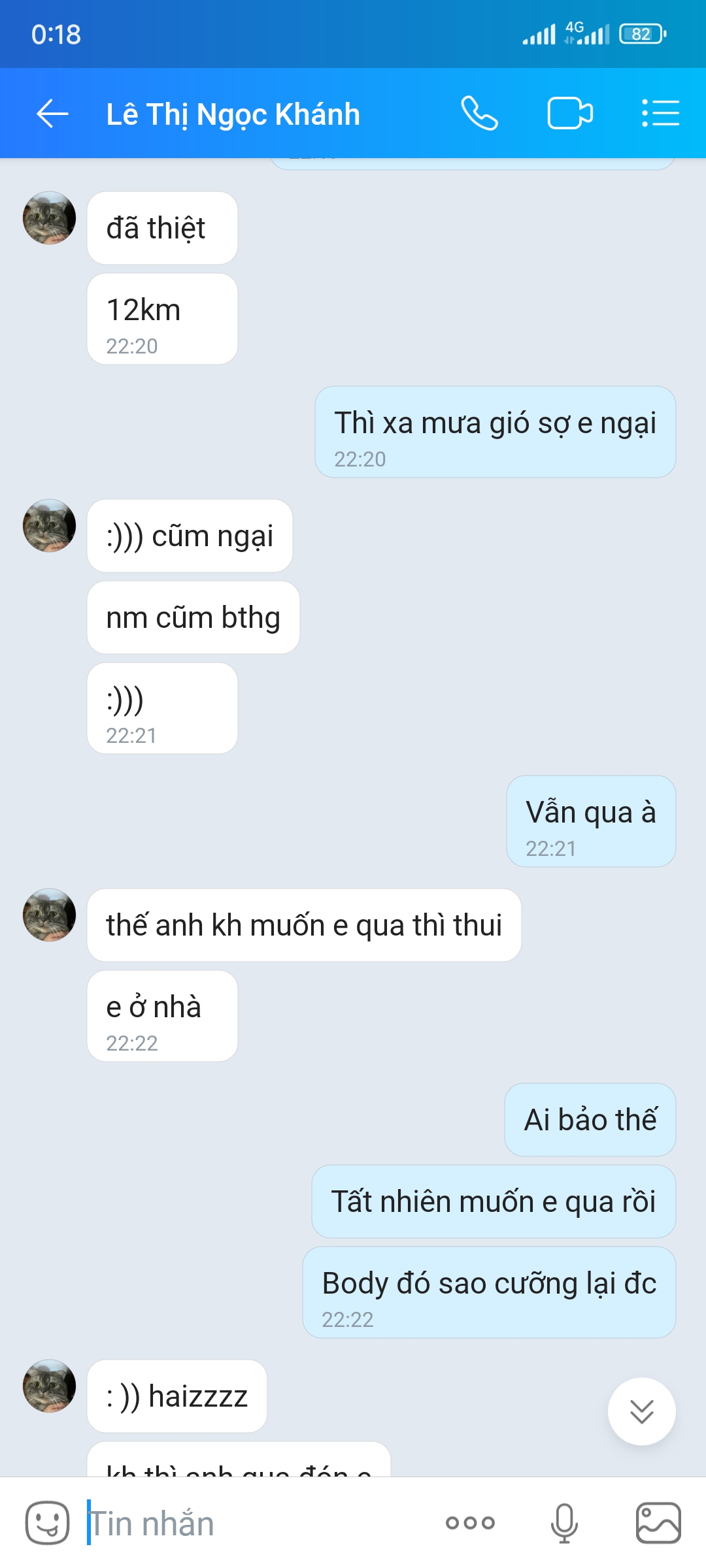Start a voice call with Lê Thị Ngọc Khánh
The height and width of the screenshot is (1568, 706).
480,114
